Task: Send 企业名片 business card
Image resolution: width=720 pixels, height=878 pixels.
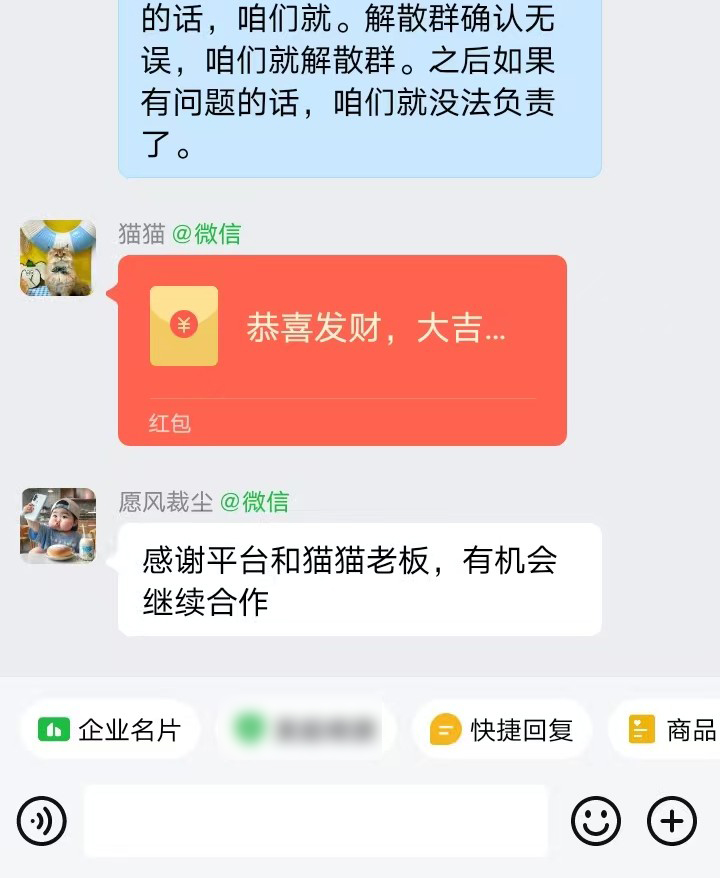Action: (109, 730)
